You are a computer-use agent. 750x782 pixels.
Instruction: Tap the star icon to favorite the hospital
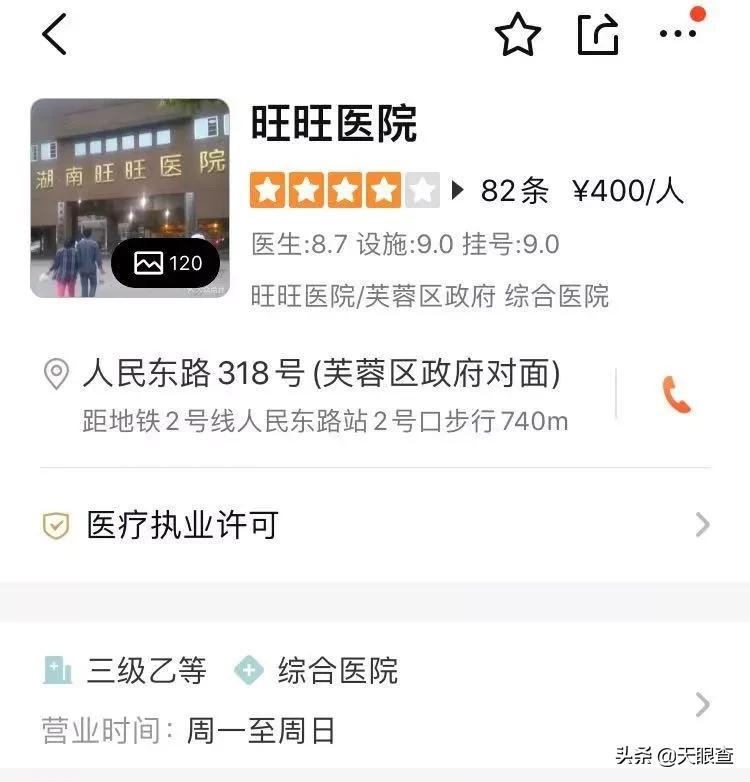[x=518, y=33]
